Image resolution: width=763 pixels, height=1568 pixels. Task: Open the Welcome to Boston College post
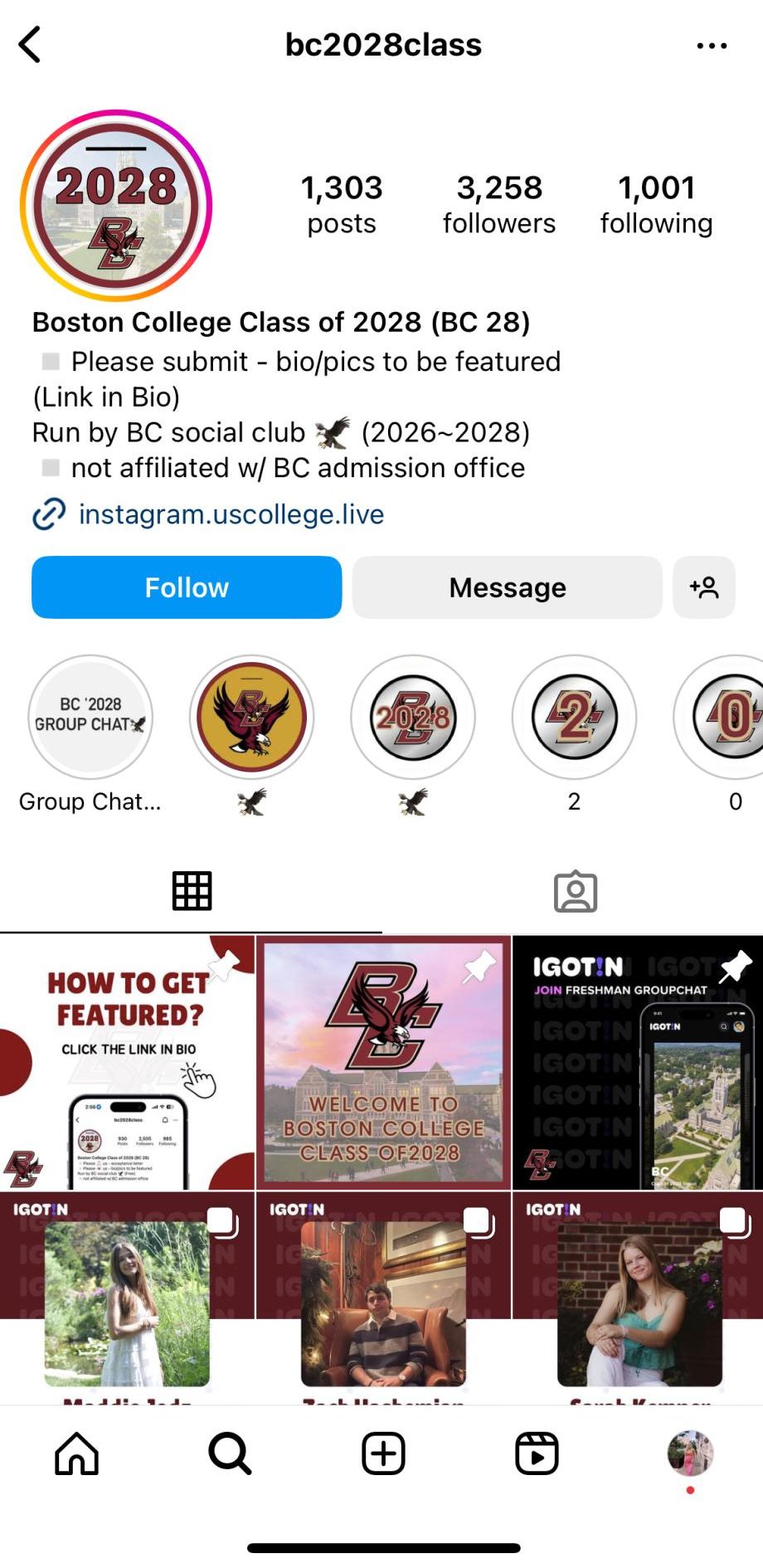pos(383,1063)
